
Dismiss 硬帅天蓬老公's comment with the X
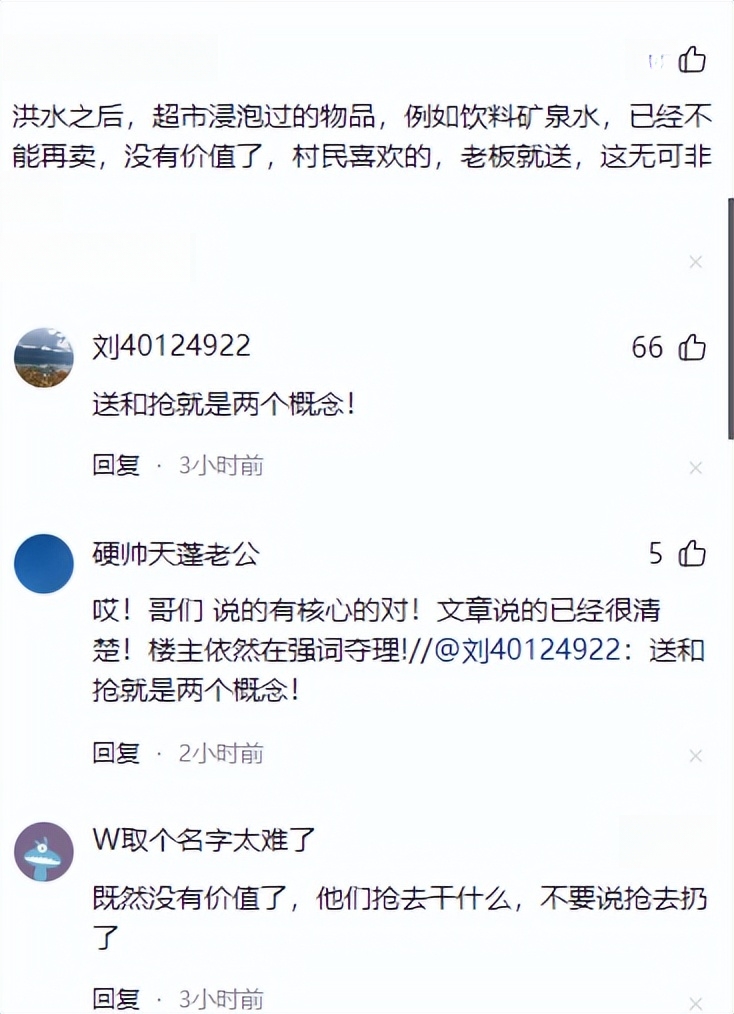[696, 755]
